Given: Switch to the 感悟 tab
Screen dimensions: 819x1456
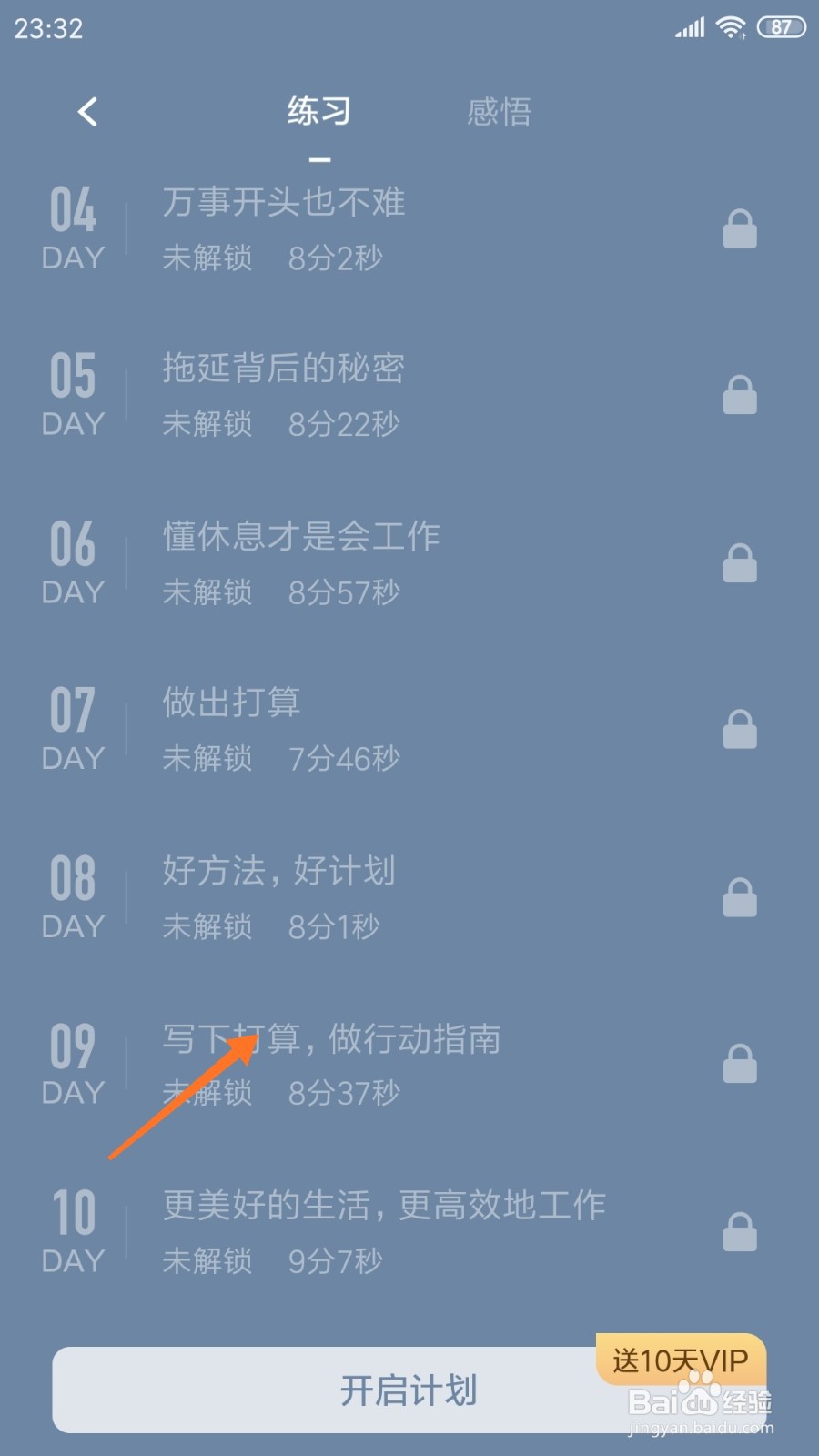Looking at the screenshot, I should [498, 110].
